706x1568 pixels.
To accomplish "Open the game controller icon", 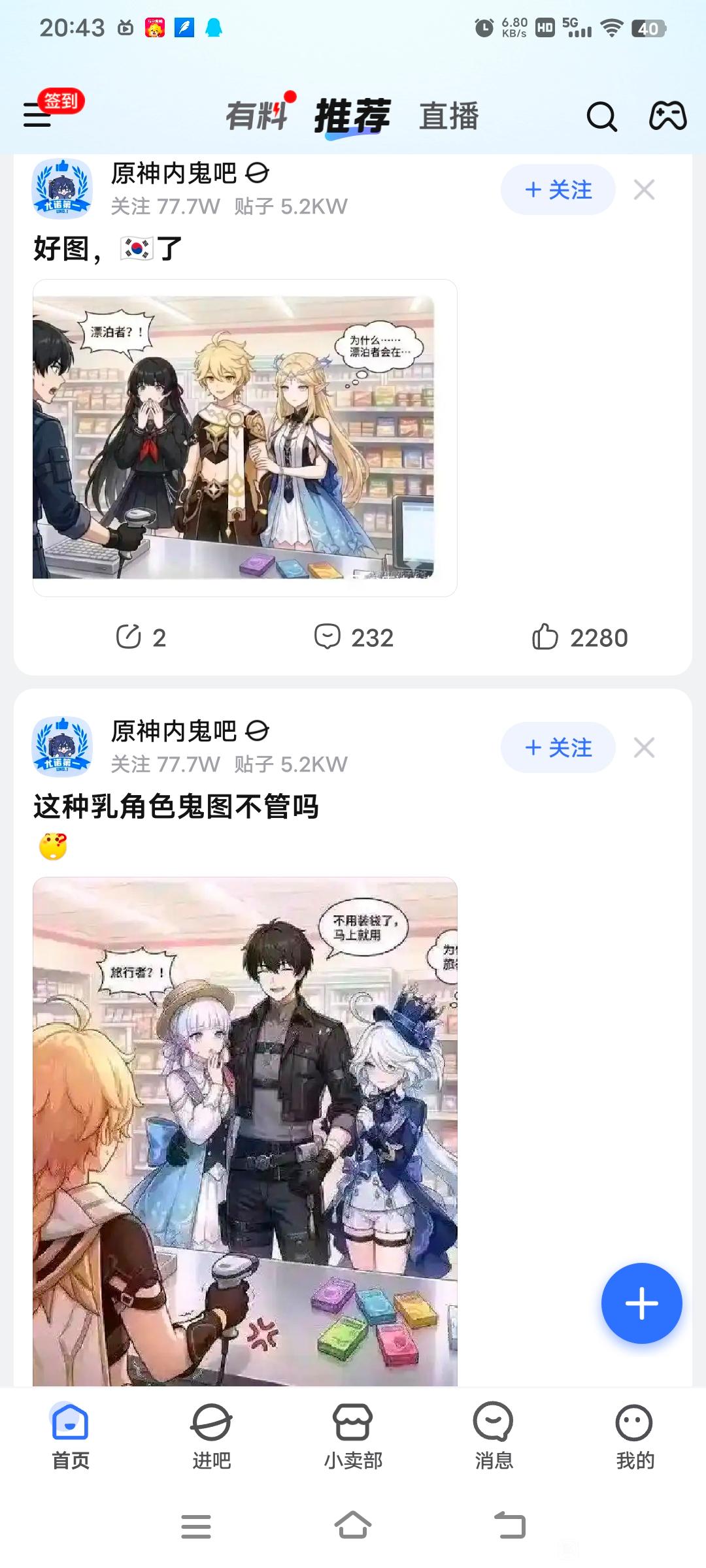I will point(667,116).
